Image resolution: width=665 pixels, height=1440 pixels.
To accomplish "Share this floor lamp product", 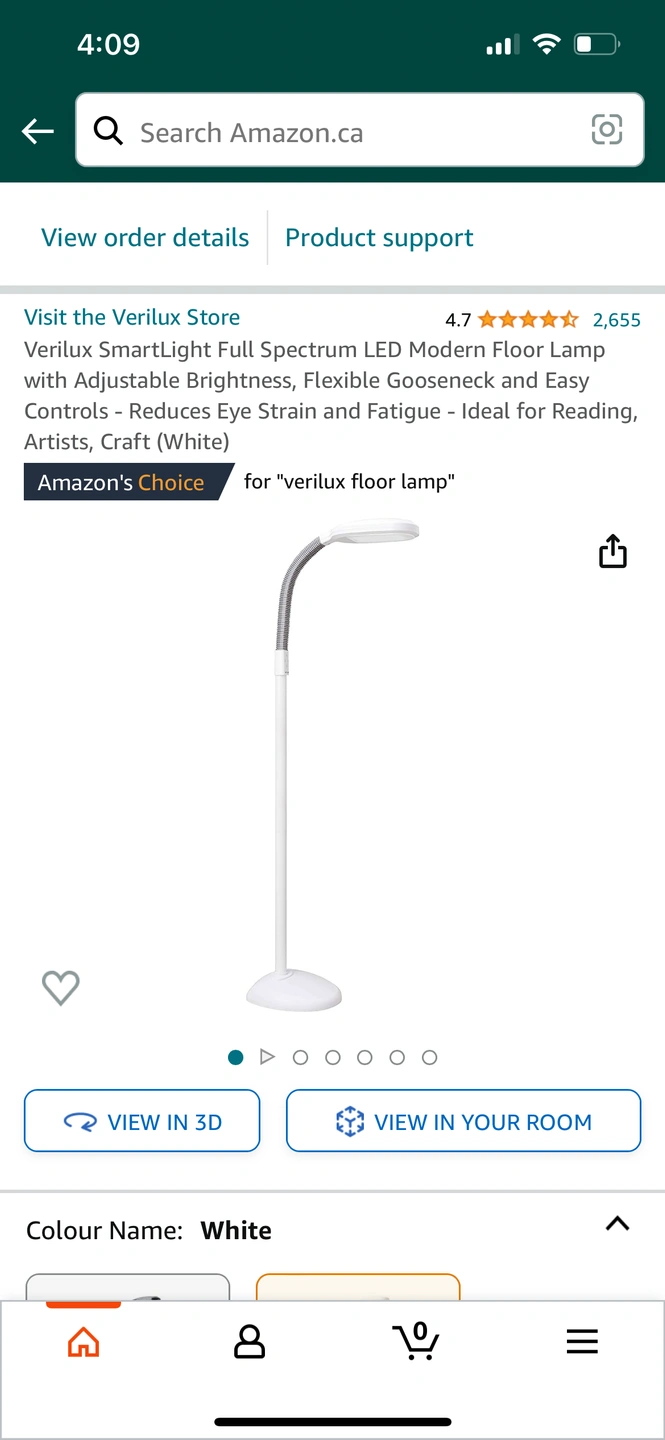I will pyautogui.click(x=612, y=551).
